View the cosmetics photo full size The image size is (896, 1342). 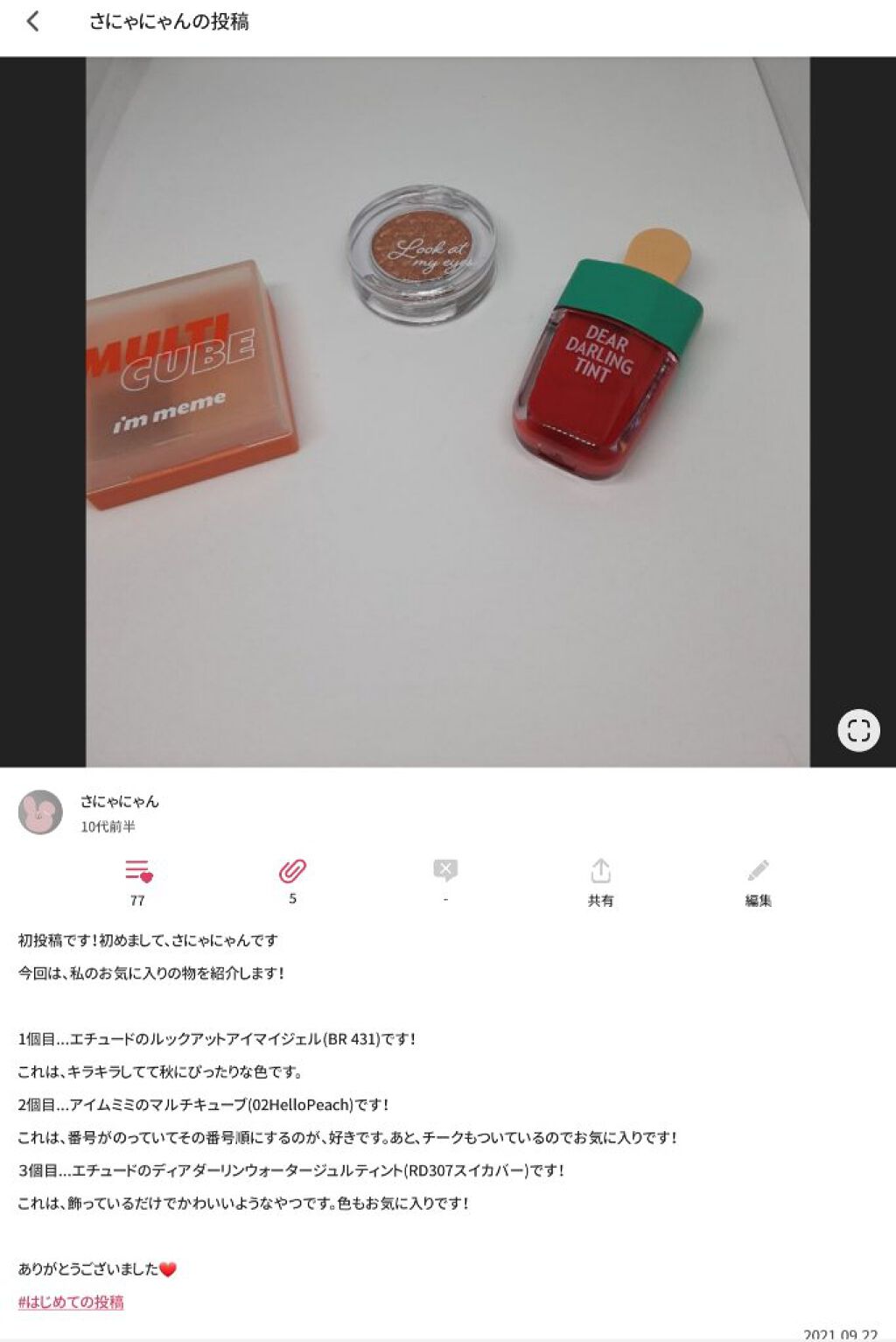point(447,411)
